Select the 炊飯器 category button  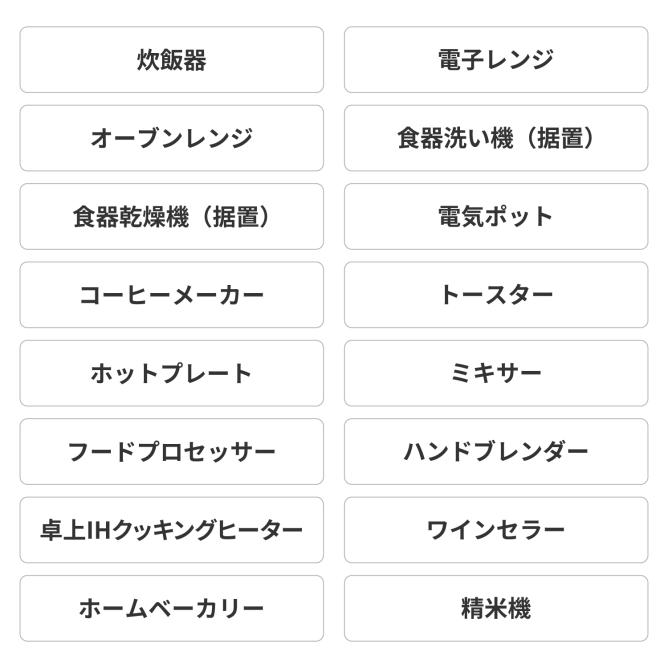171,60
